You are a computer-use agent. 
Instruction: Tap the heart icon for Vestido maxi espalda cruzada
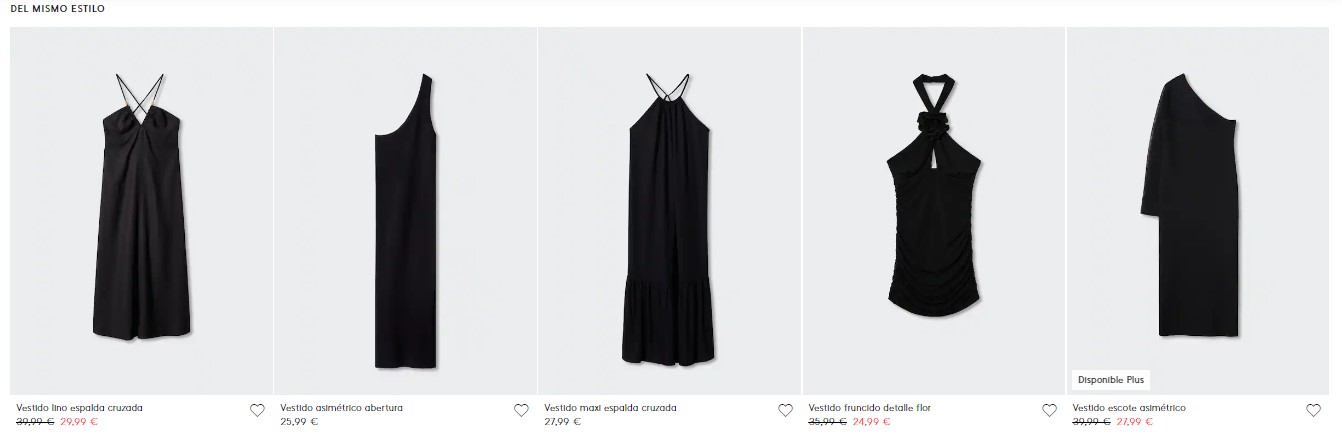[785, 410]
